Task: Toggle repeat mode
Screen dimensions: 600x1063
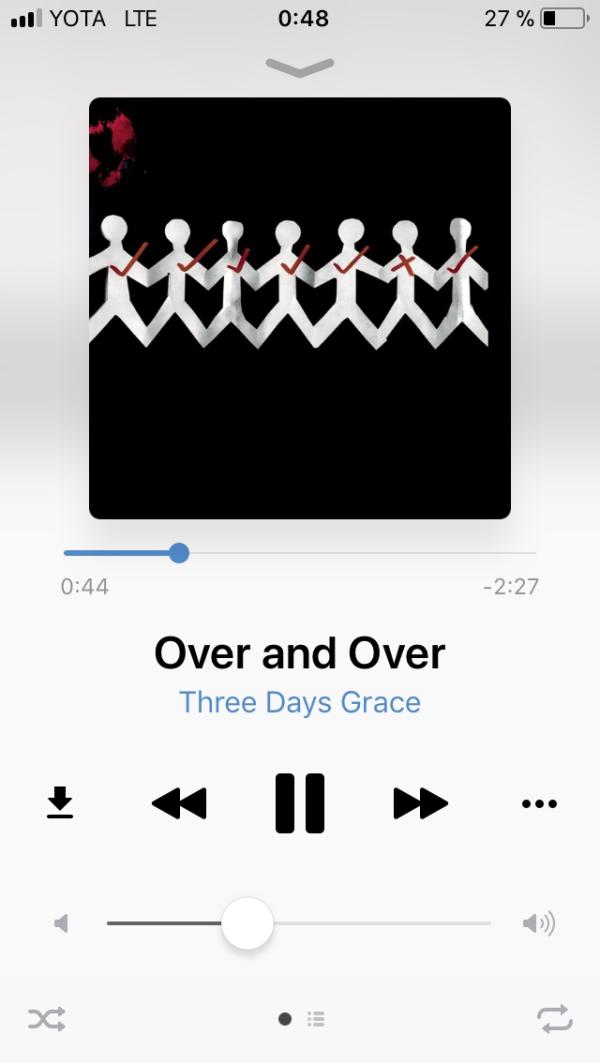Action: point(554,1019)
